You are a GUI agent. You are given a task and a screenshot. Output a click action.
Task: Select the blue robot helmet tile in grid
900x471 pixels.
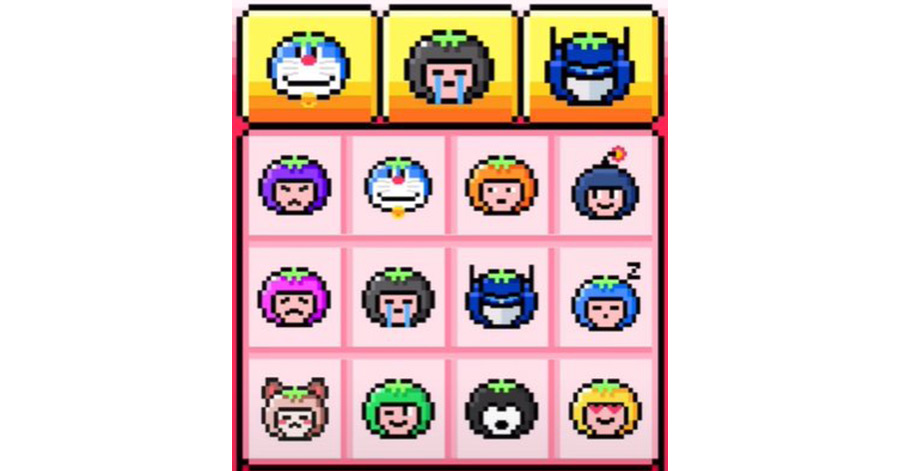[x=502, y=297]
